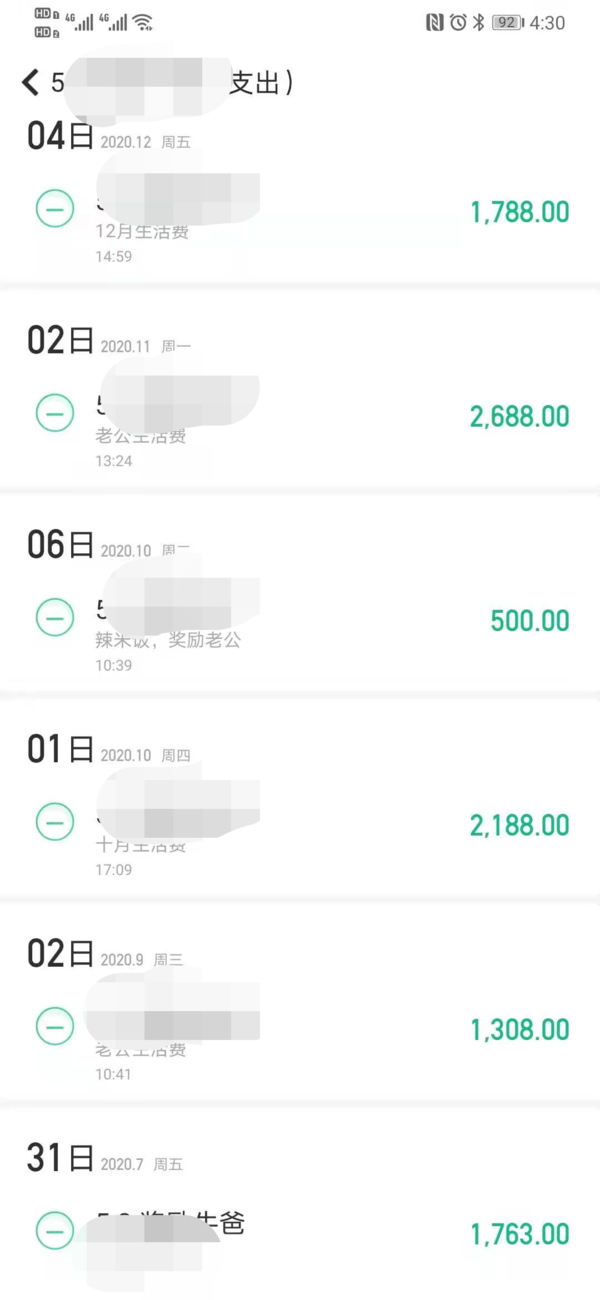Viewport: 600px width, 1300px height.
Task: View the 1,308.00 transaction details
Action: click(x=300, y=1029)
